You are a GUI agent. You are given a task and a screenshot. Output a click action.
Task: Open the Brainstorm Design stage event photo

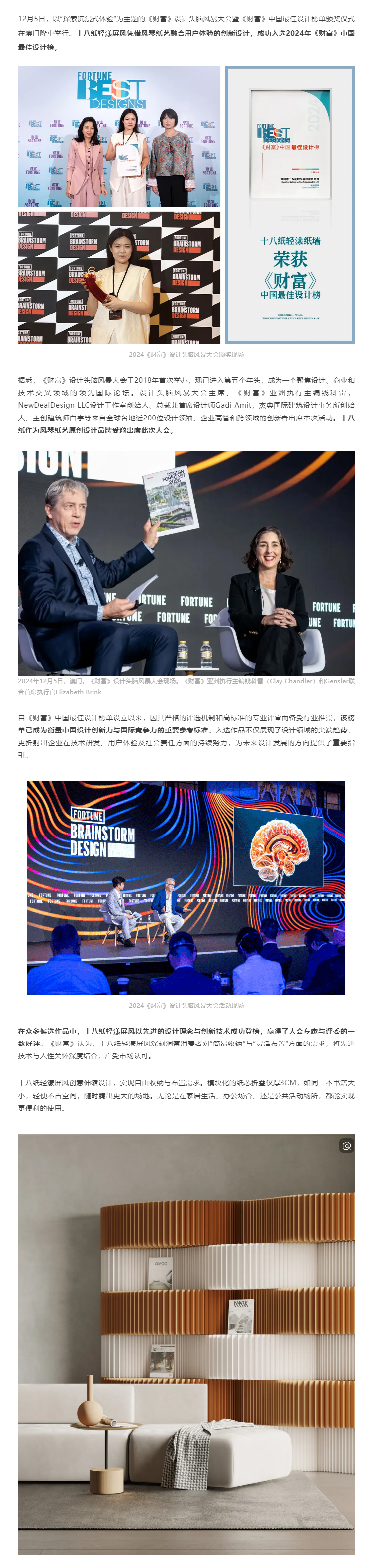click(x=186, y=887)
